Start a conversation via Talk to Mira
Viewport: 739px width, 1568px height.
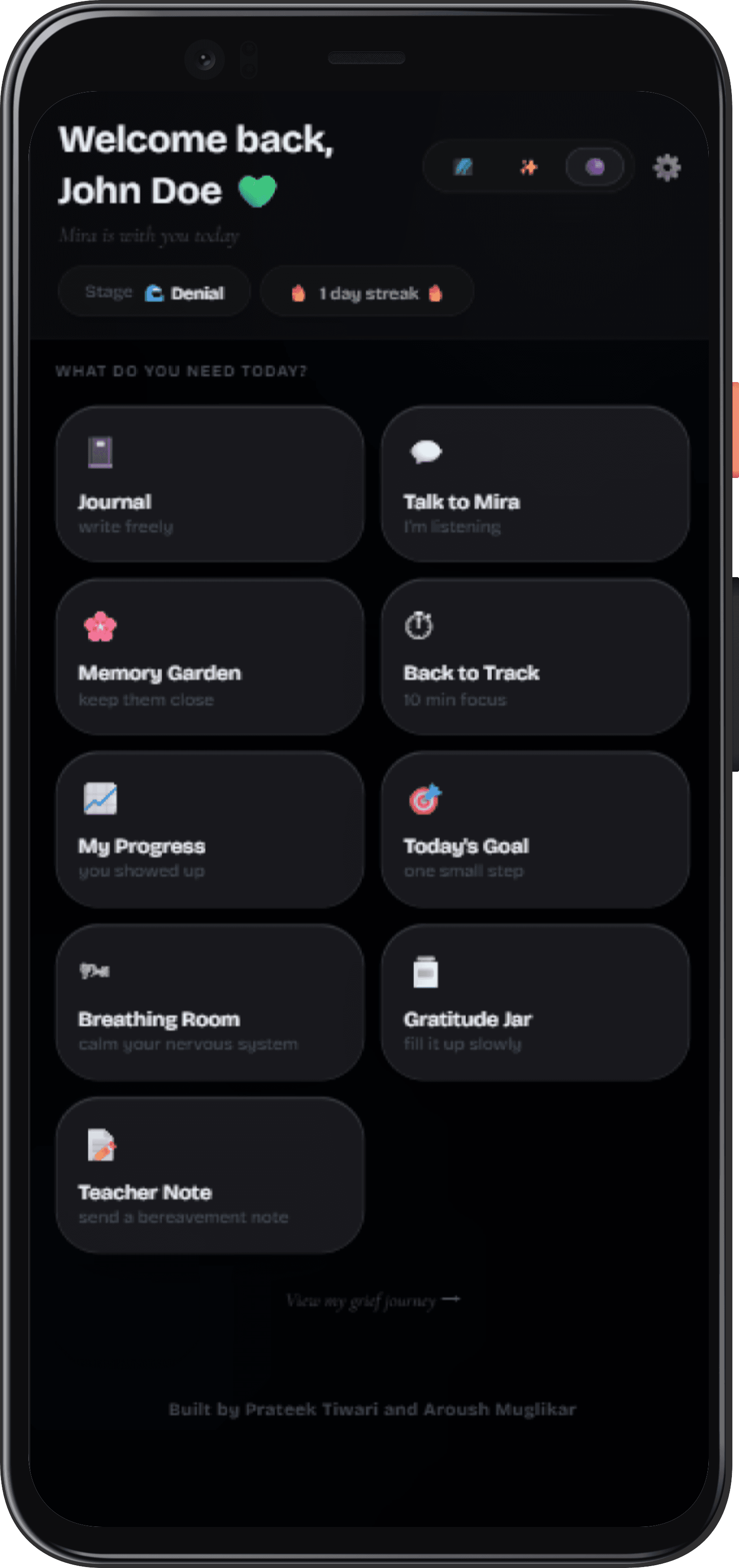[x=535, y=484]
